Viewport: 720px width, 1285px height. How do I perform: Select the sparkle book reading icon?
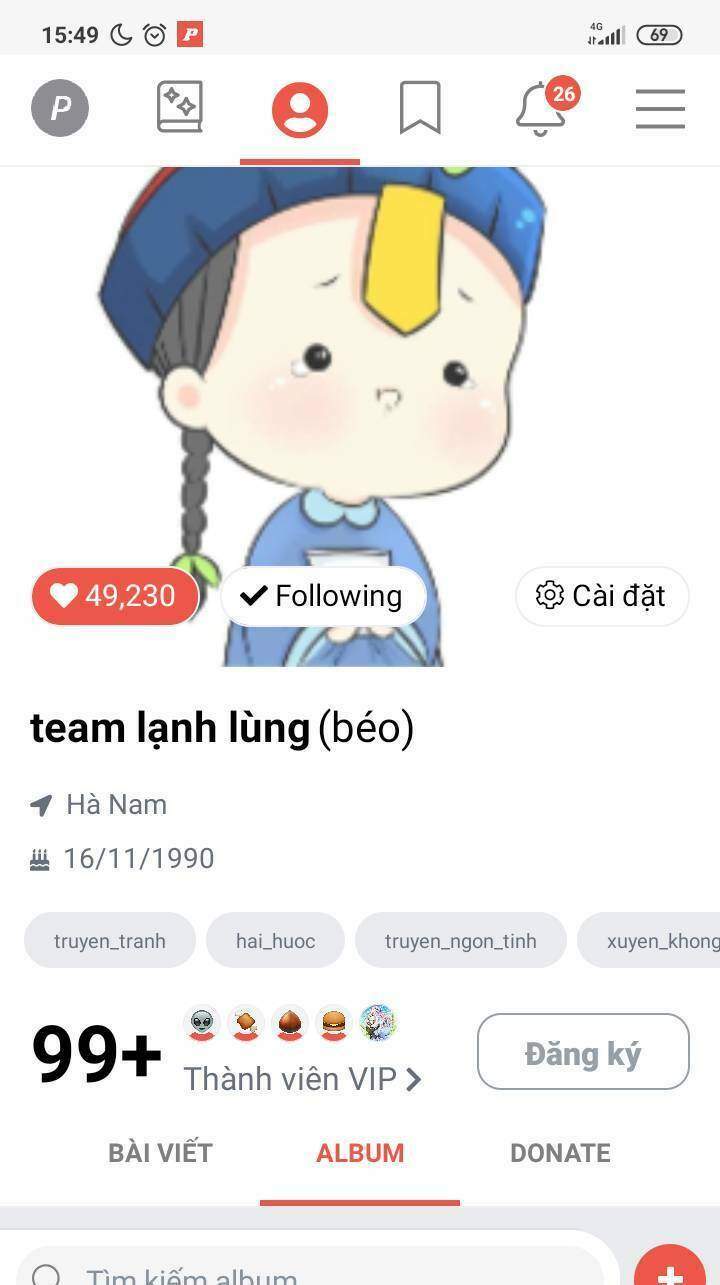click(x=180, y=108)
